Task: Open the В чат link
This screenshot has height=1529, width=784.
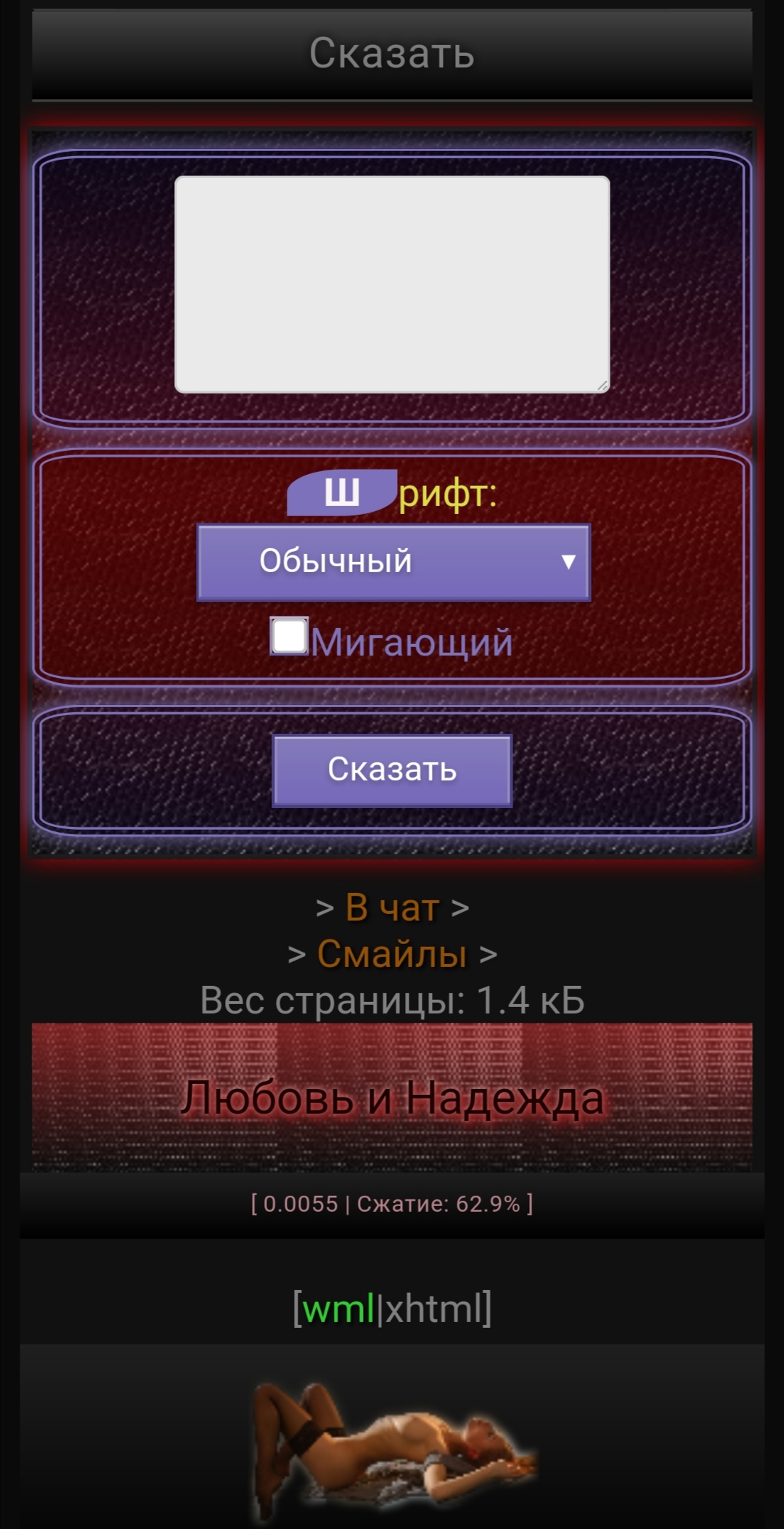Action: pyautogui.click(x=392, y=908)
